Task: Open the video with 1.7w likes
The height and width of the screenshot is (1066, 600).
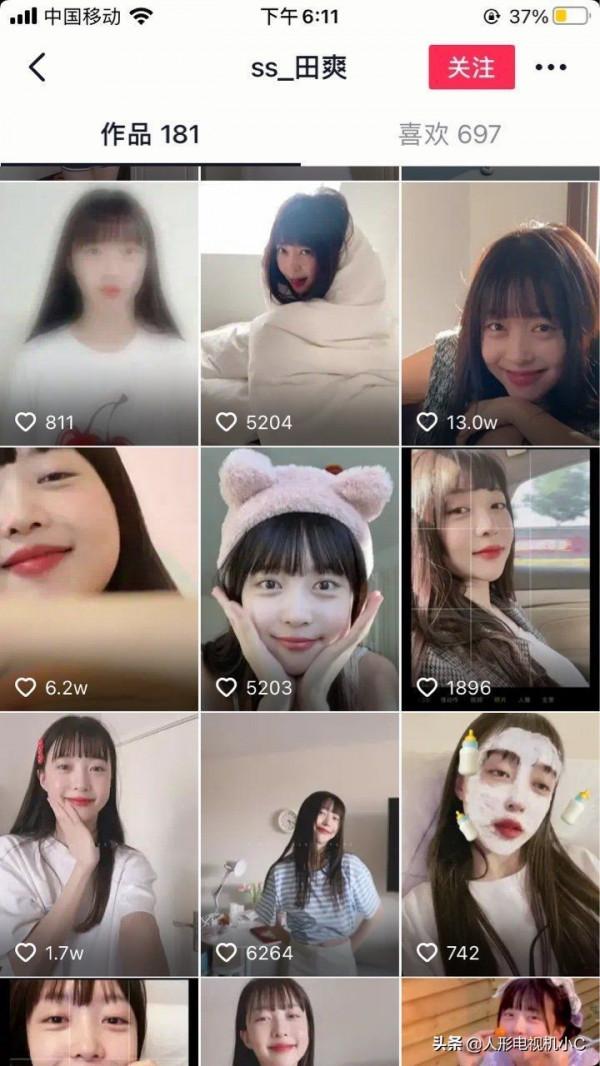Action: 99,844
